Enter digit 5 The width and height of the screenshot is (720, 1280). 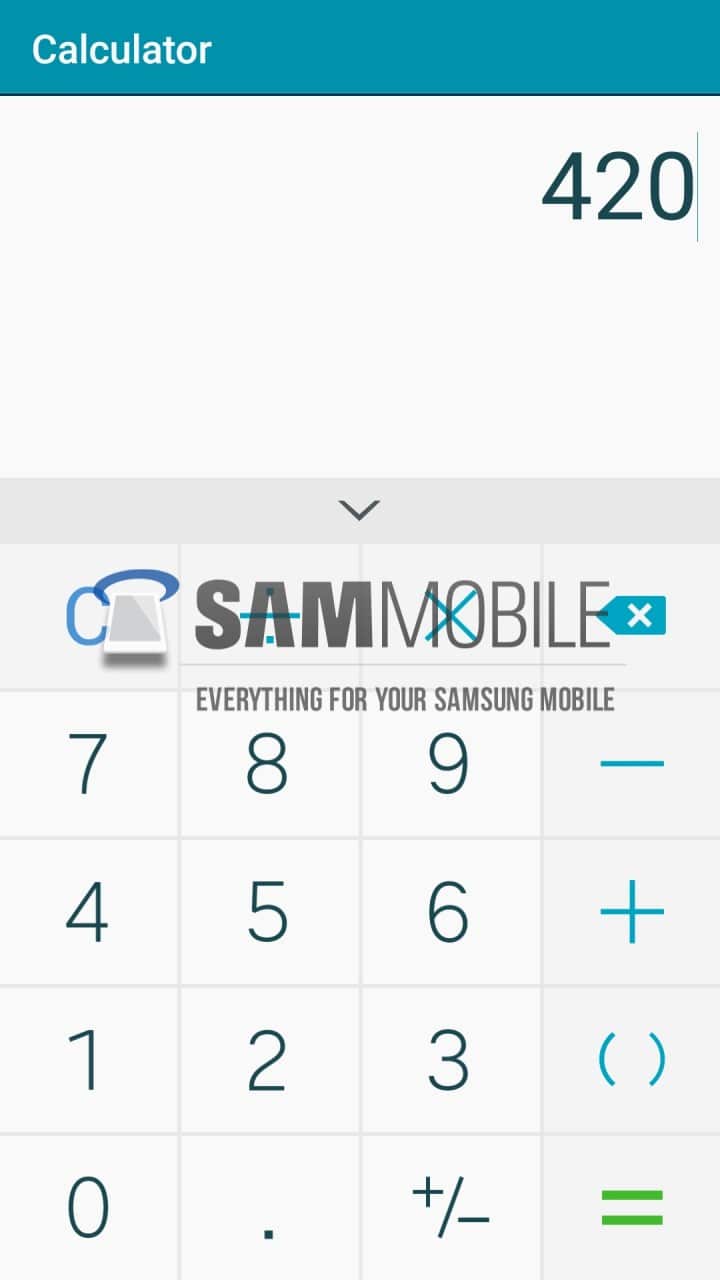click(268, 911)
